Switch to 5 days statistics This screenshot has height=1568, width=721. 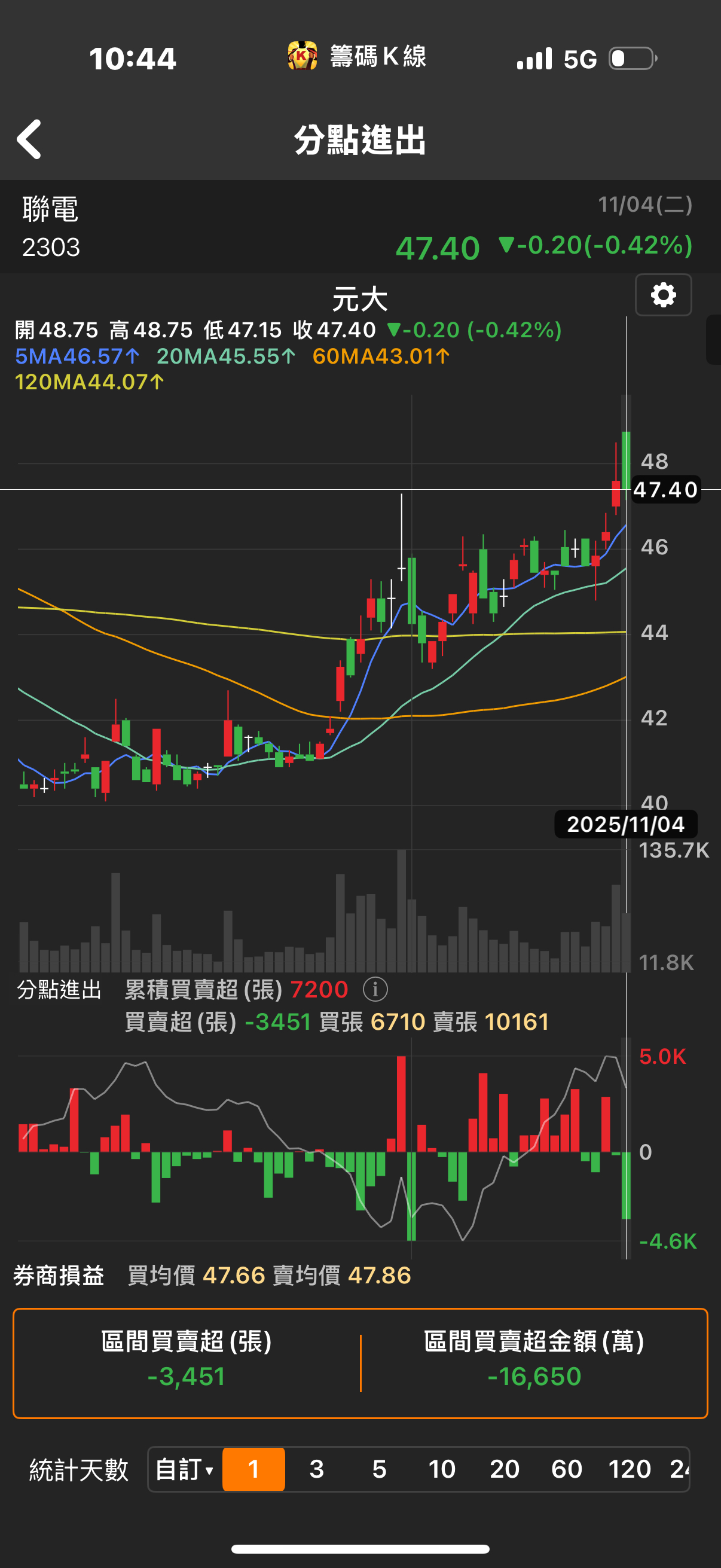(x=379, y=1469)
